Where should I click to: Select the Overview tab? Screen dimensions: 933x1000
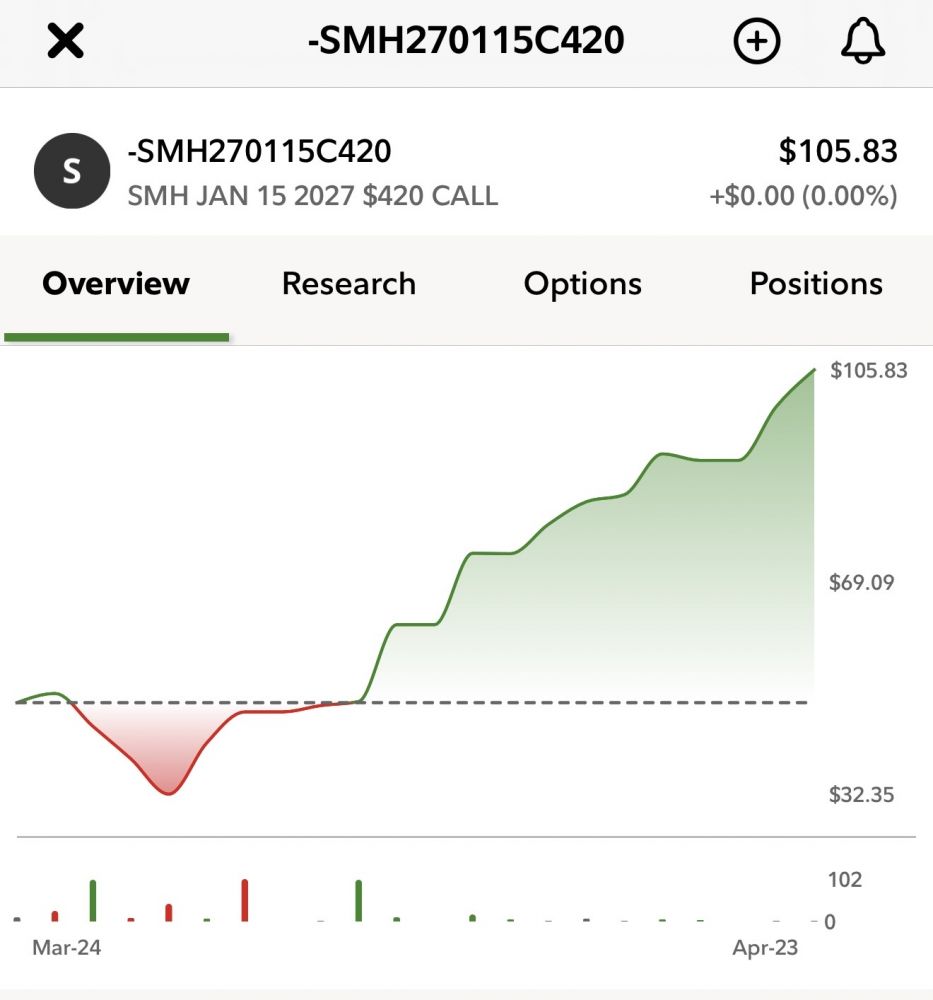coord(116,284)
